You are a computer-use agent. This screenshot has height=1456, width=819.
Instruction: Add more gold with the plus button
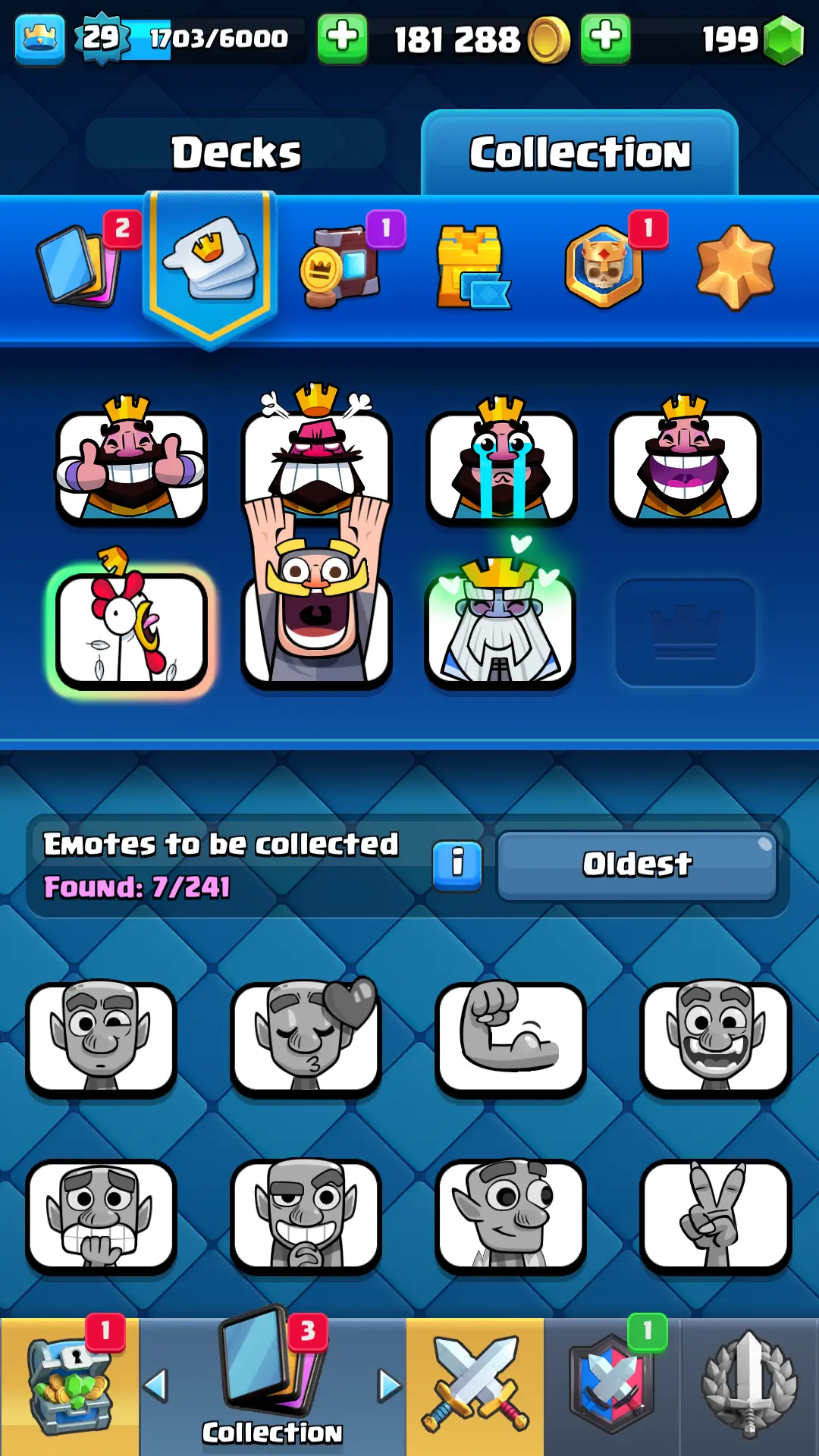[342, 38]
